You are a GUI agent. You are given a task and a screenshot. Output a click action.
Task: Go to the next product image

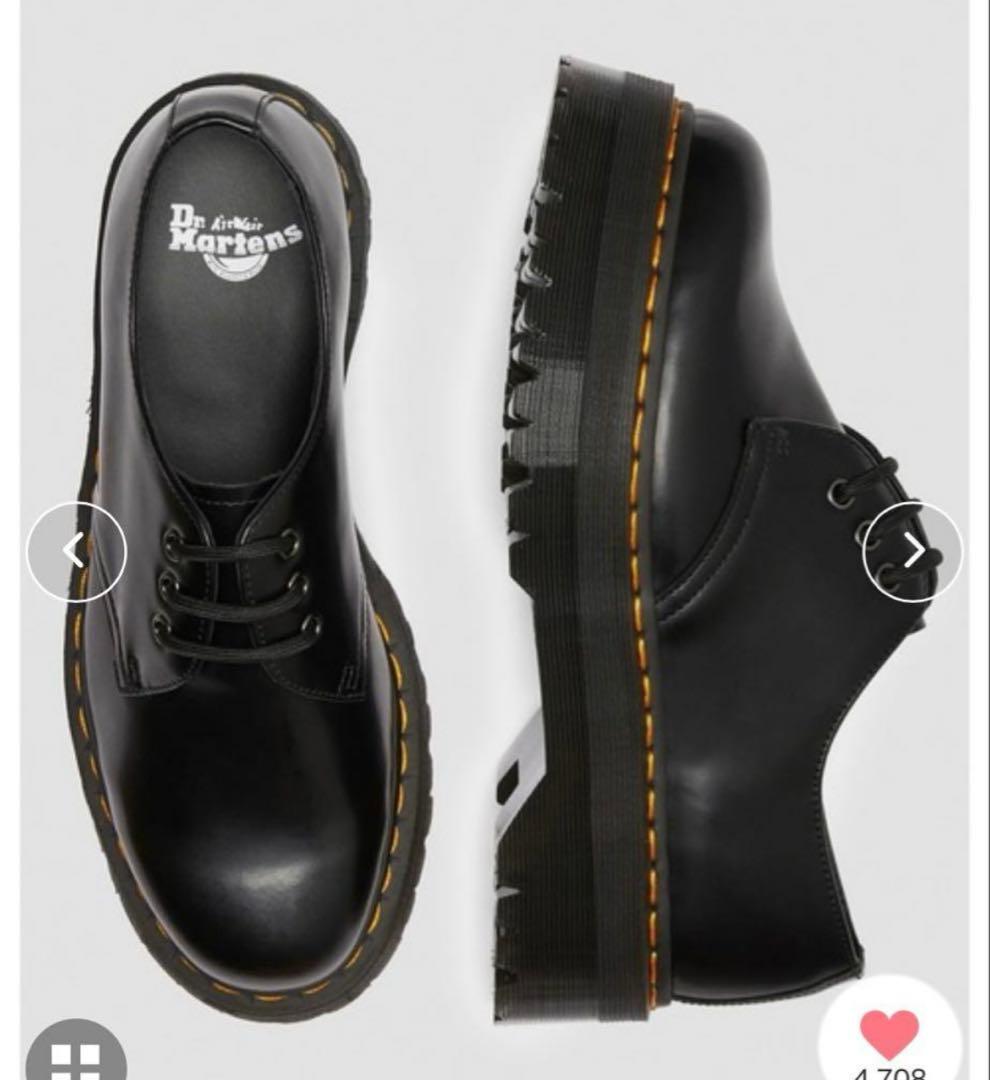coord(912,551)
